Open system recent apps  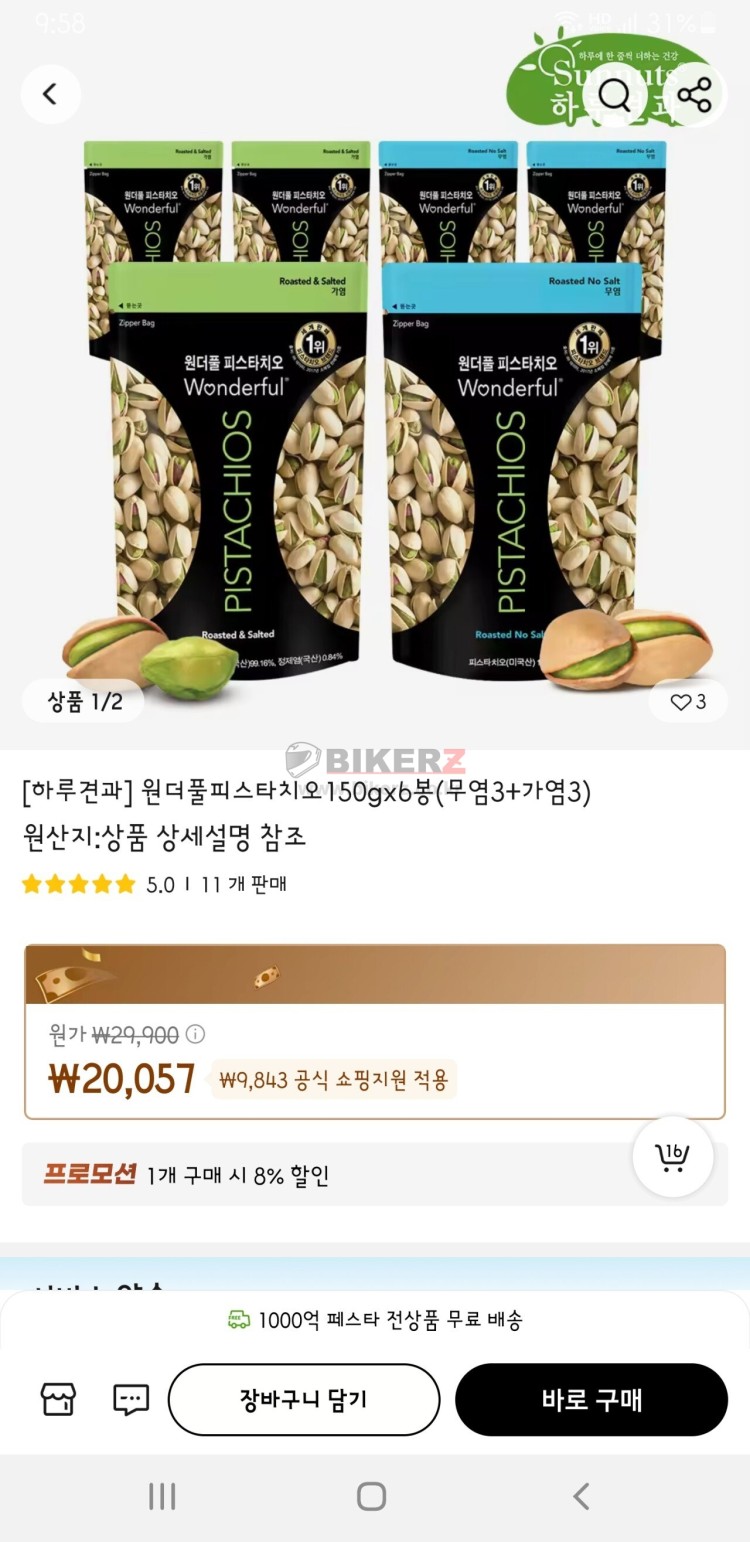pos(162,1496)
